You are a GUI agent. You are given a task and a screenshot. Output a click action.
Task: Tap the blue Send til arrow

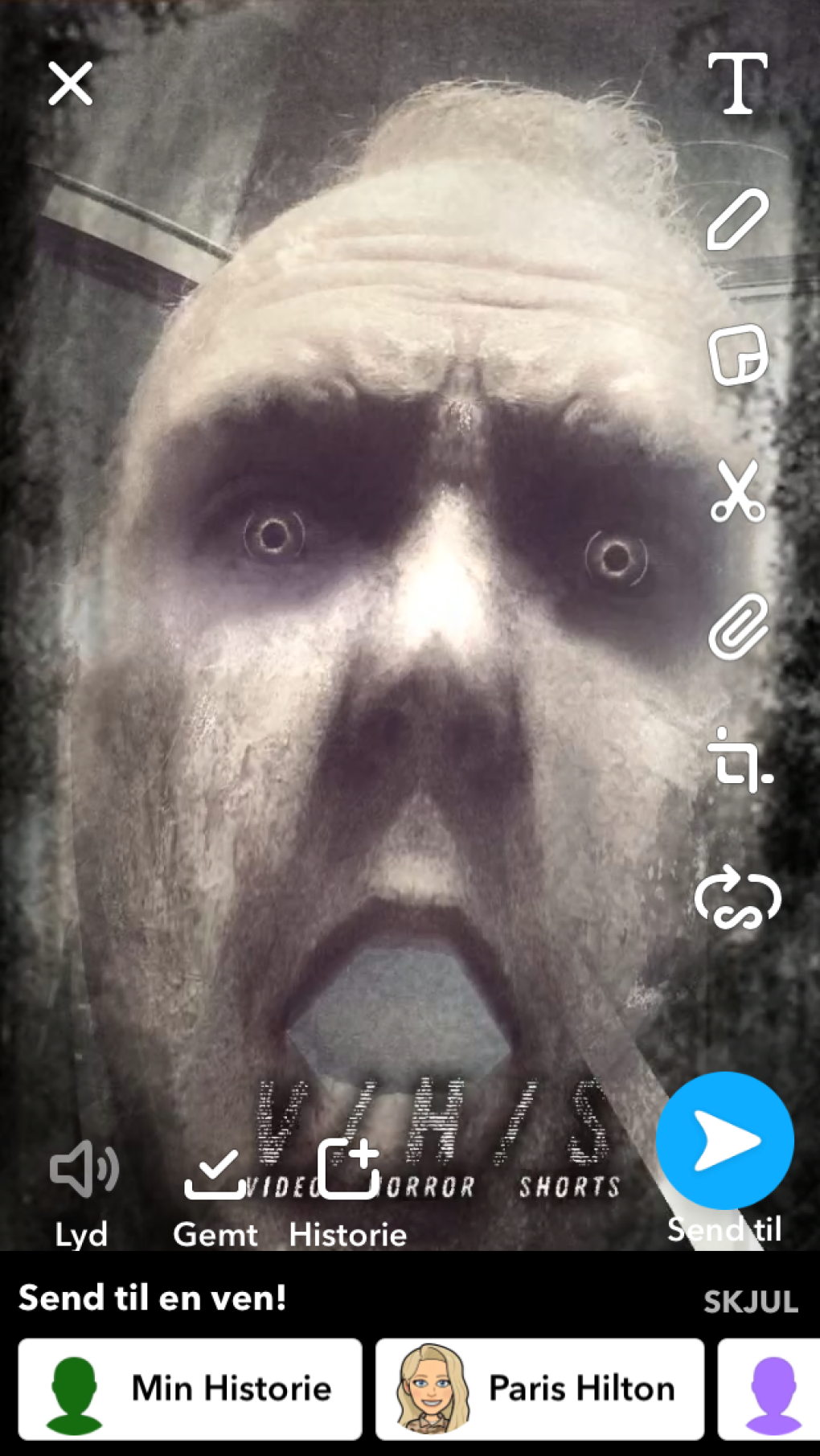click(725, 1140)
